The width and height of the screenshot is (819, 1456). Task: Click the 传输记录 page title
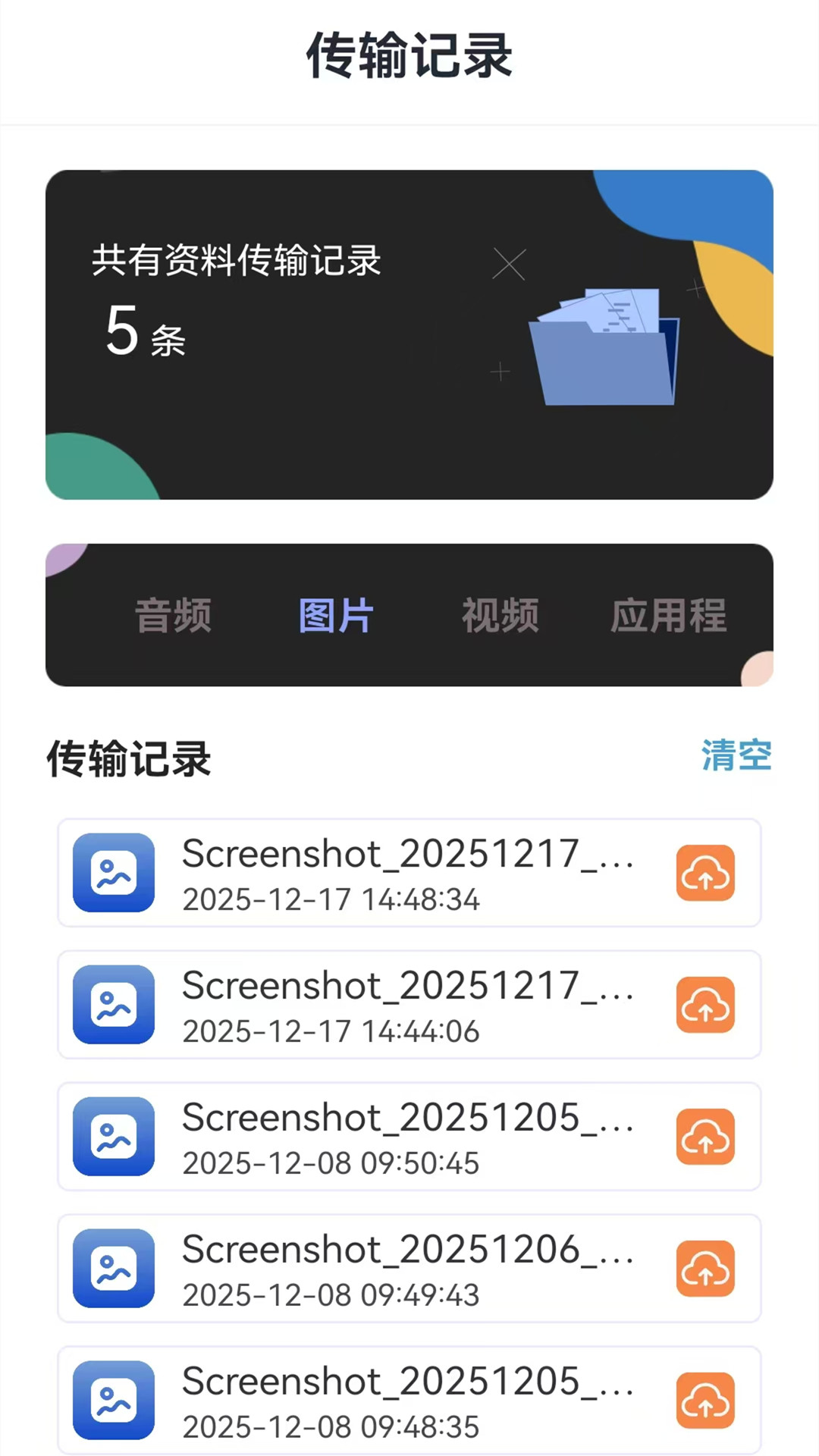pyautogui.click(x=409, y=58)
